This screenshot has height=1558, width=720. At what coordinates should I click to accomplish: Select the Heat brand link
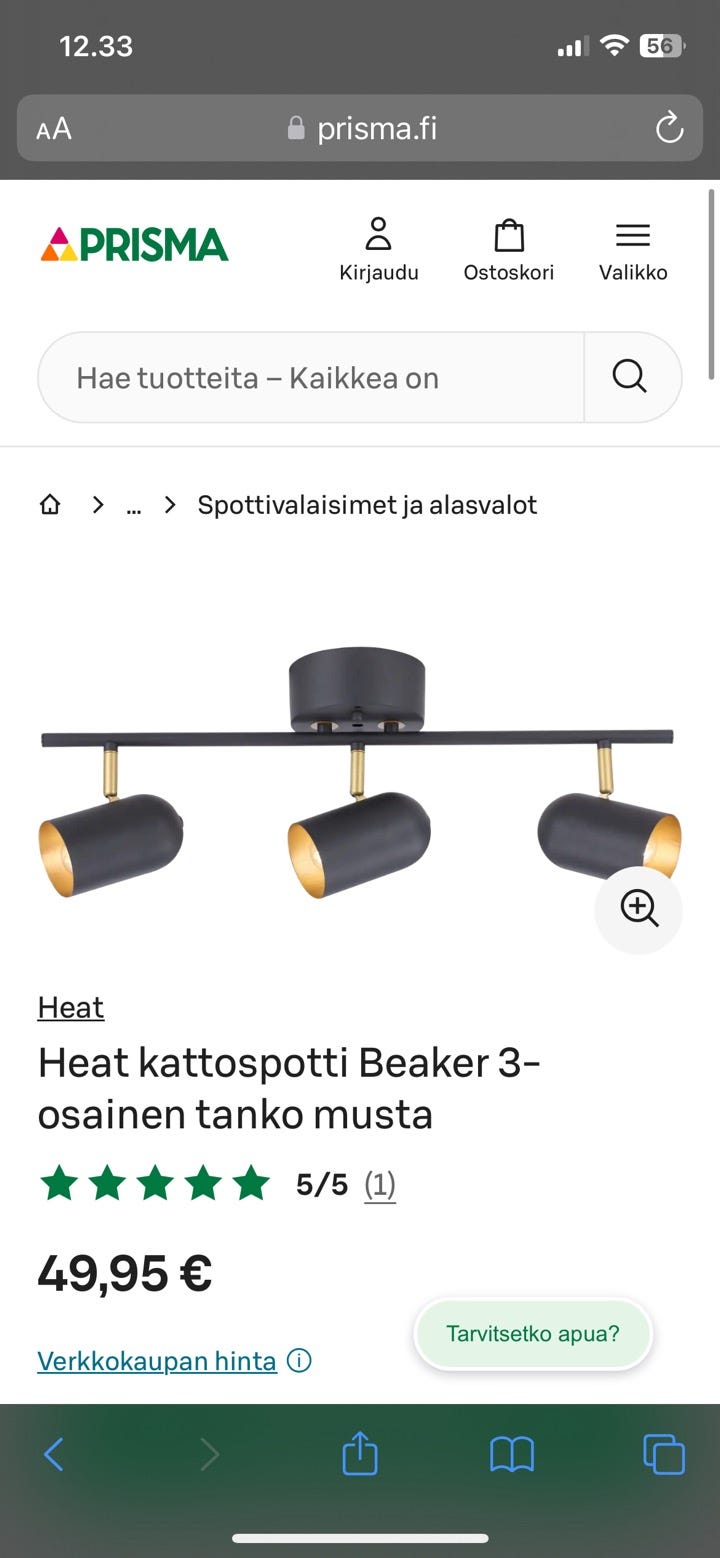coord(70,1008)
